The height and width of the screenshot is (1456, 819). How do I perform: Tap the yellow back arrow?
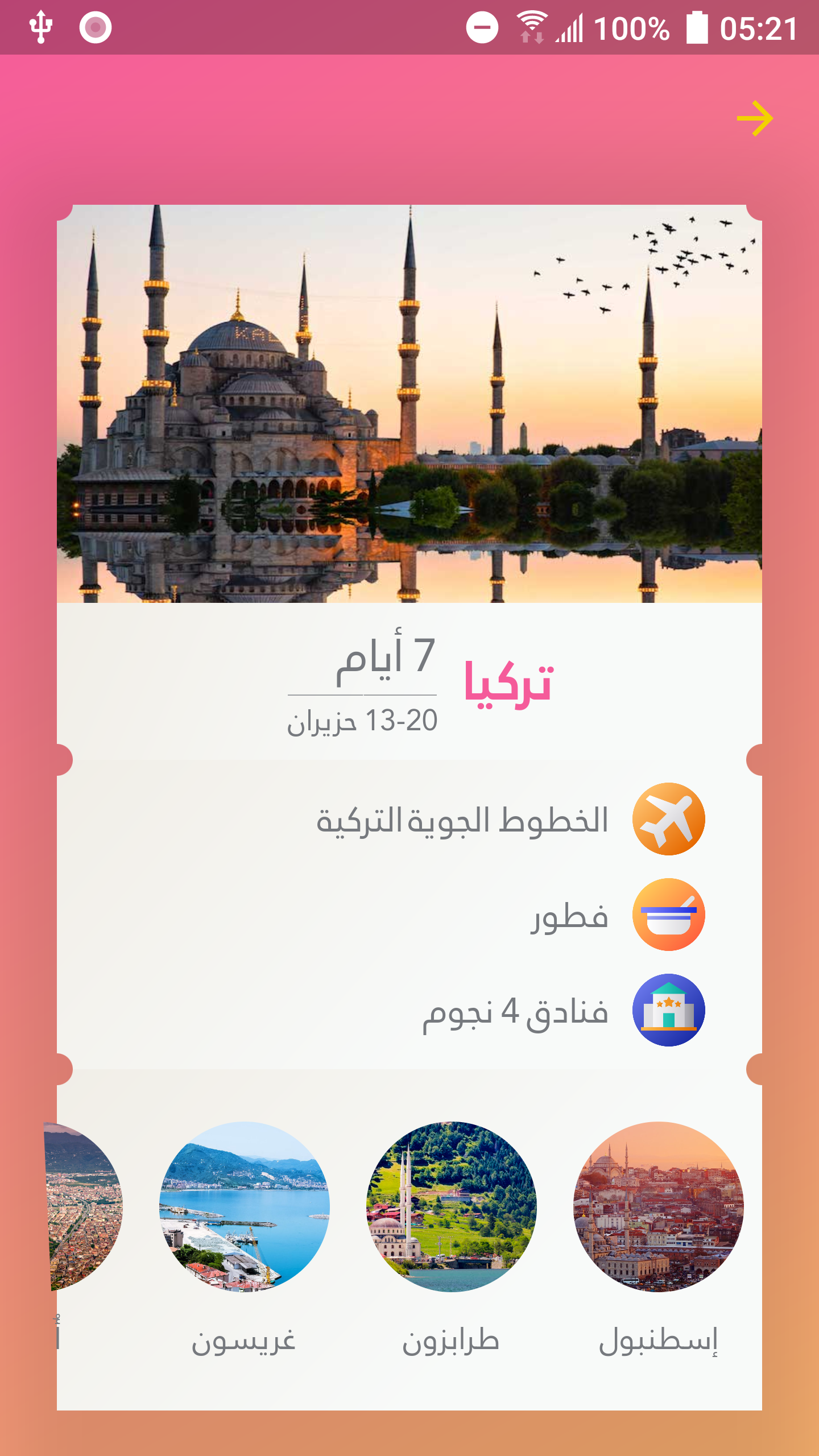click(755, 118)
